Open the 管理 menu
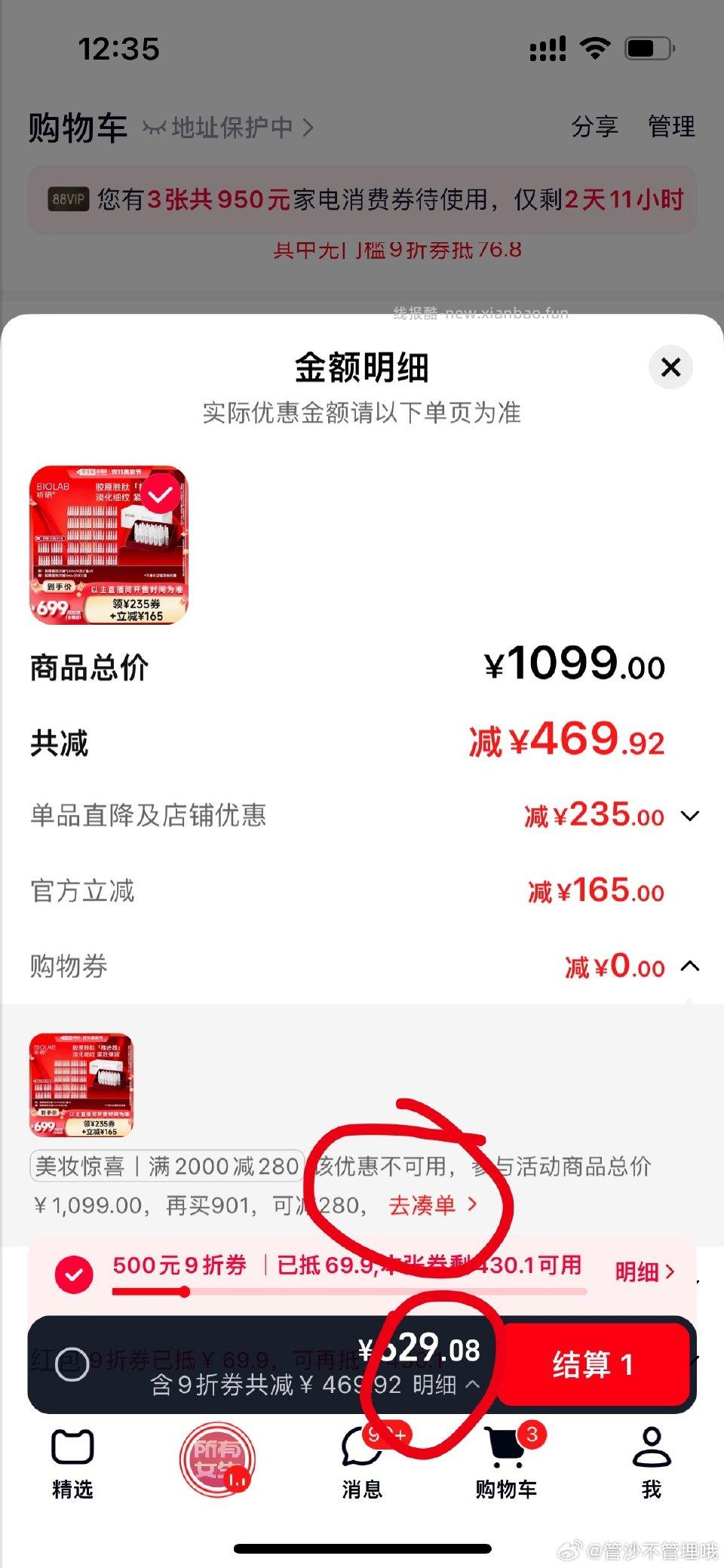Screen dimensions: 724x1568 click(x=670, y=127)
